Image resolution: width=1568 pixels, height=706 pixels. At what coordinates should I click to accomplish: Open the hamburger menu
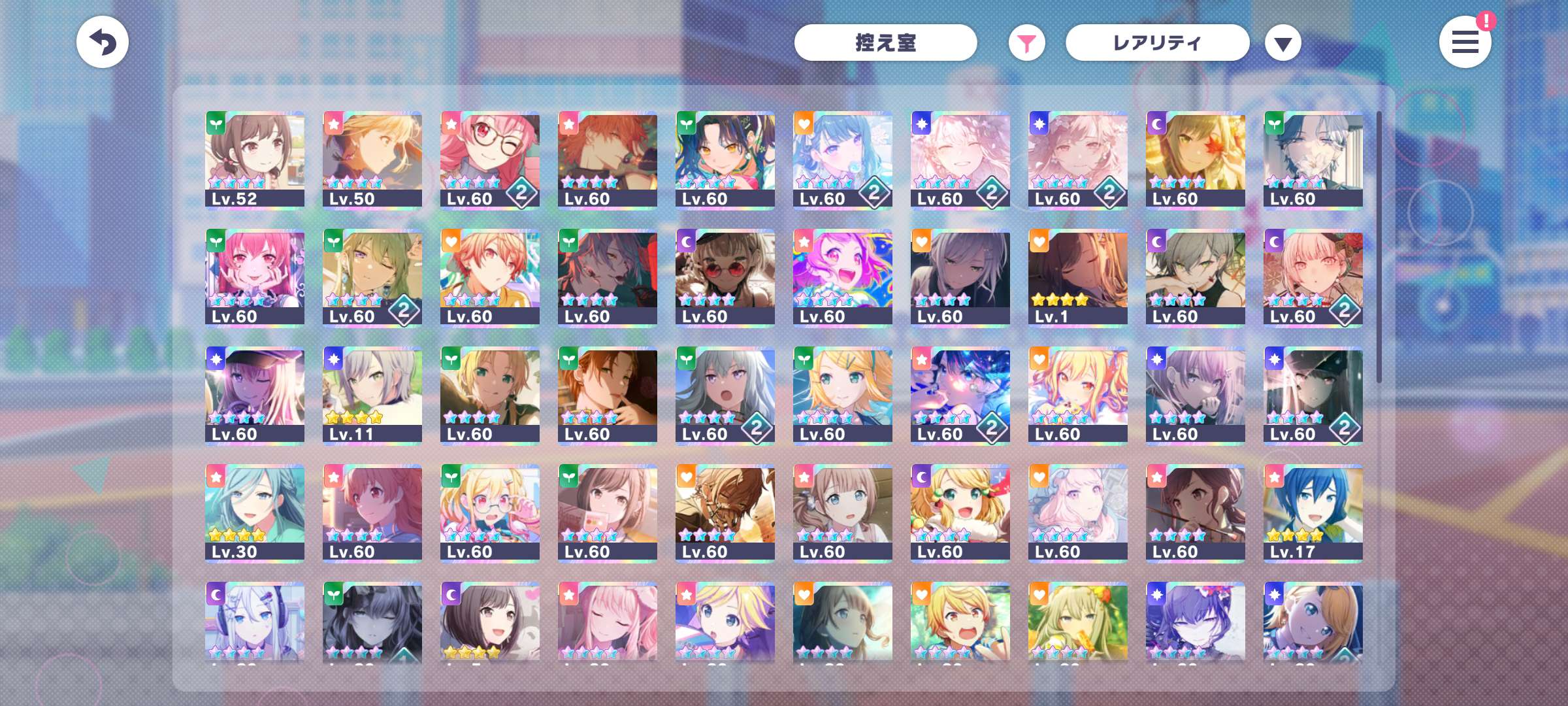tap(1464, 43)
